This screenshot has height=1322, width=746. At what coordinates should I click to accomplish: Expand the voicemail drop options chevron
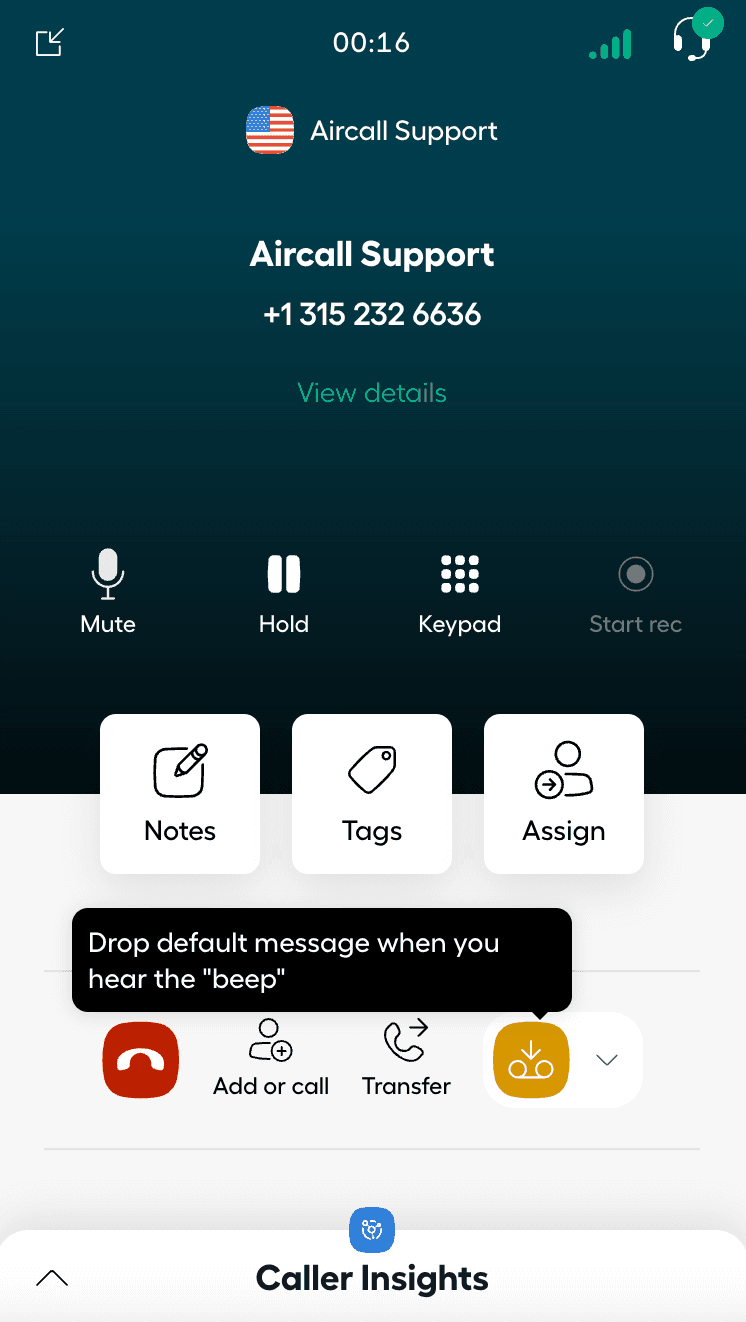pos(607,1060)
